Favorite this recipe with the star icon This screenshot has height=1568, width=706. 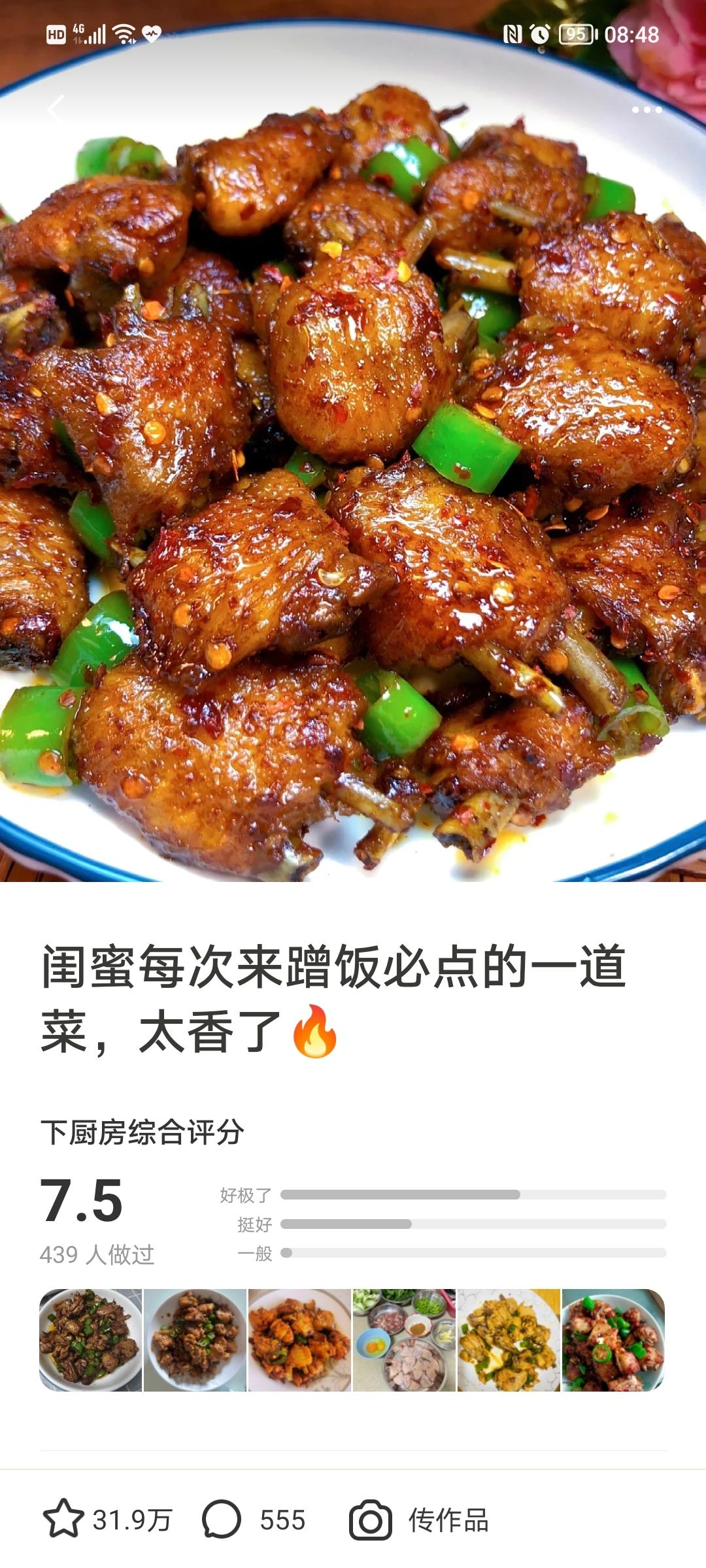[63, 1519]
